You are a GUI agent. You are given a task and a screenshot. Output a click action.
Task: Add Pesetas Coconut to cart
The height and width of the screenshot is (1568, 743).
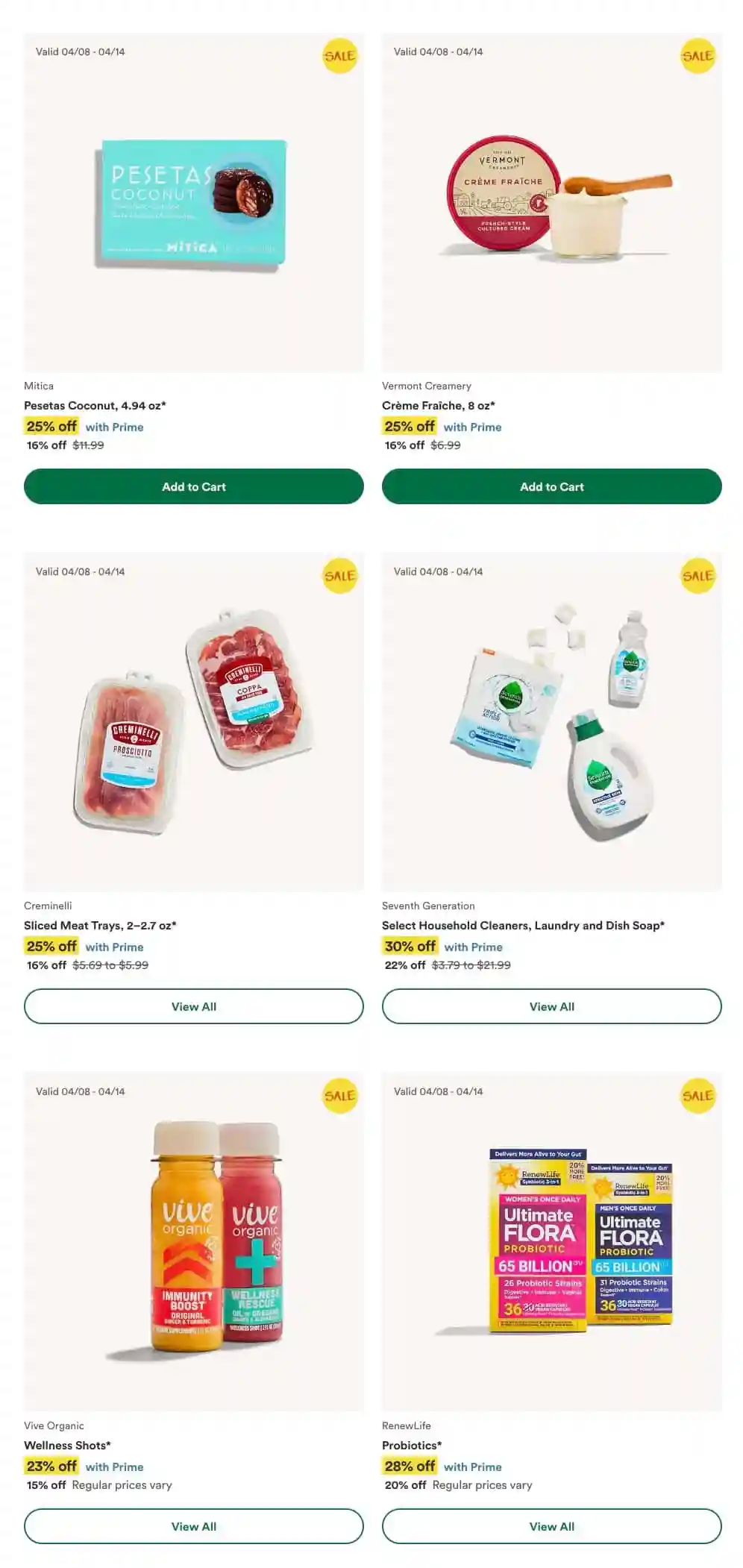(193, 486)
